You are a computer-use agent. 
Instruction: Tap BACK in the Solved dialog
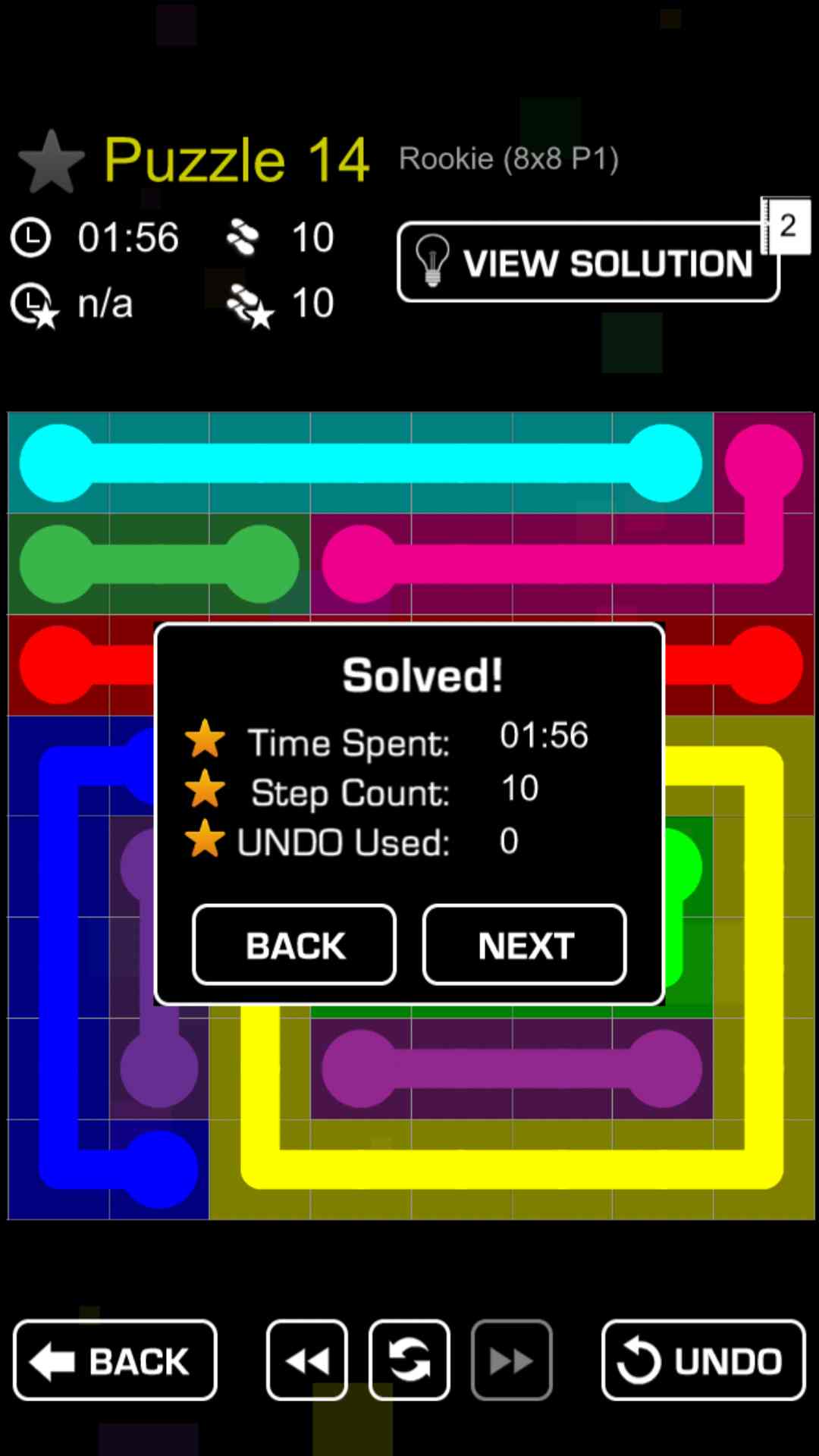pyautogui.click(x=294, y=945)
